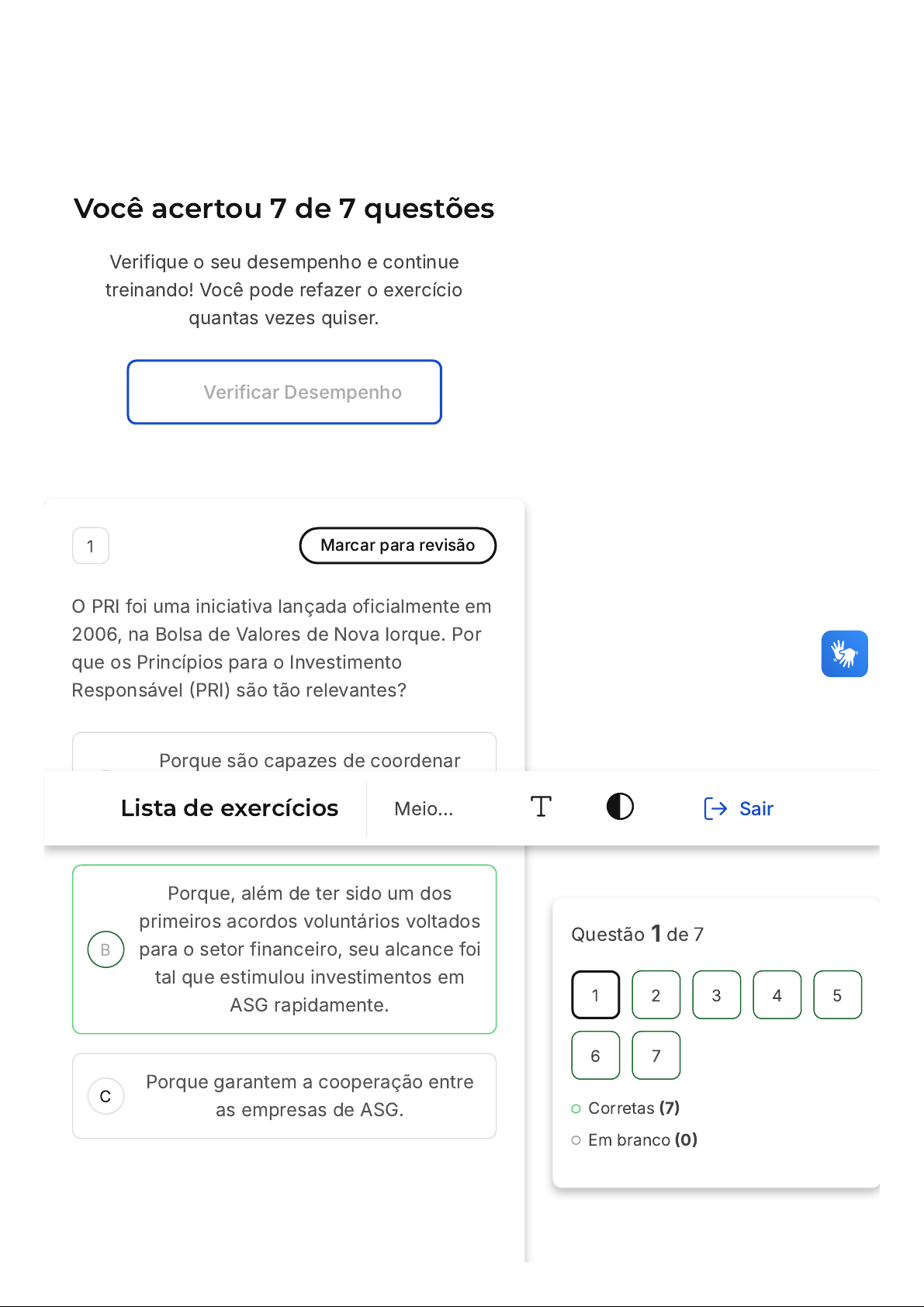Select the answer starting with Porque são capazes
This screenshot has height=1307, width=924.
(284, 755)
